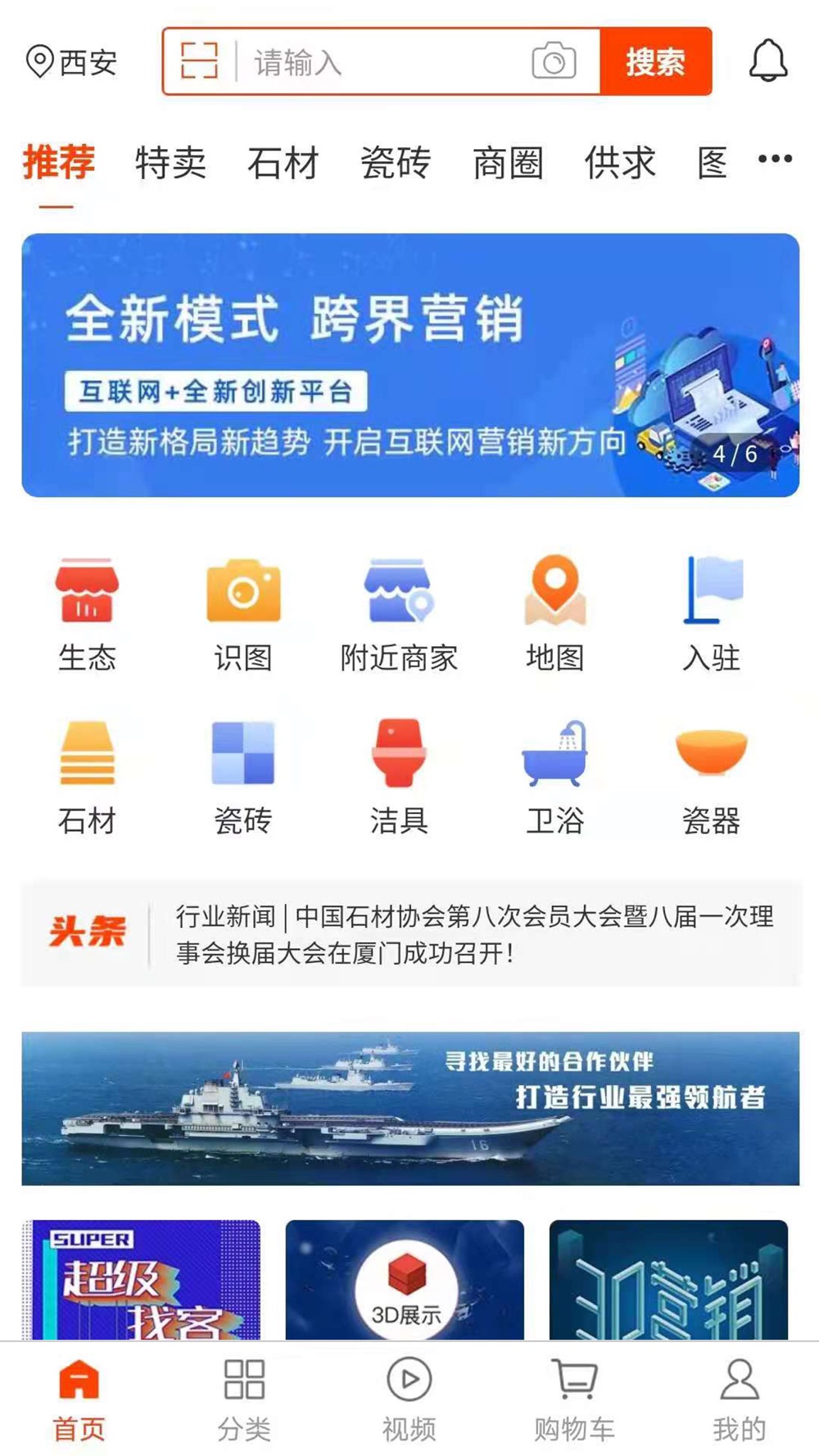Tap the orange 搜索 button
The height and width of the screenshot is (1456, 819).
655,61
